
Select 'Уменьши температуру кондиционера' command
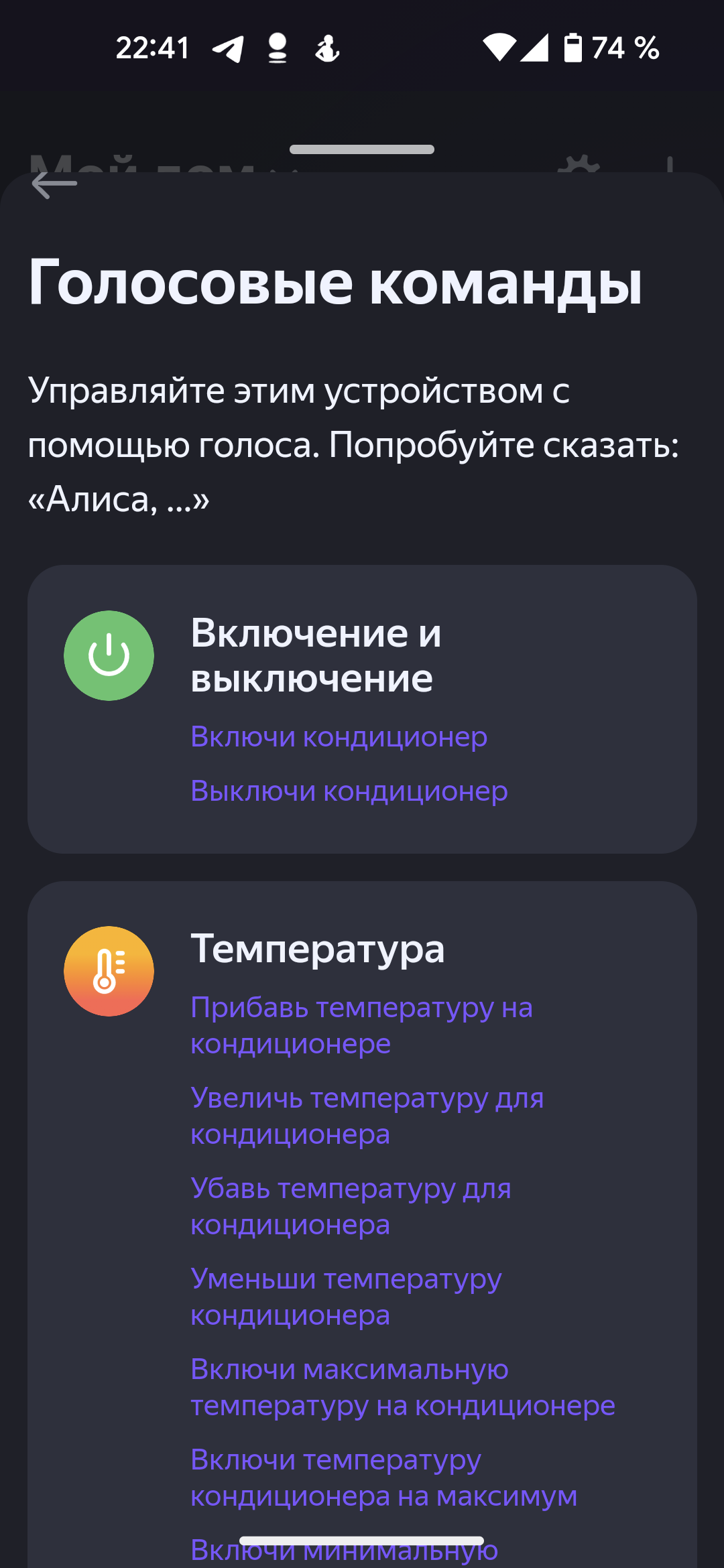pyautogui.click(x=346, y=1297)
